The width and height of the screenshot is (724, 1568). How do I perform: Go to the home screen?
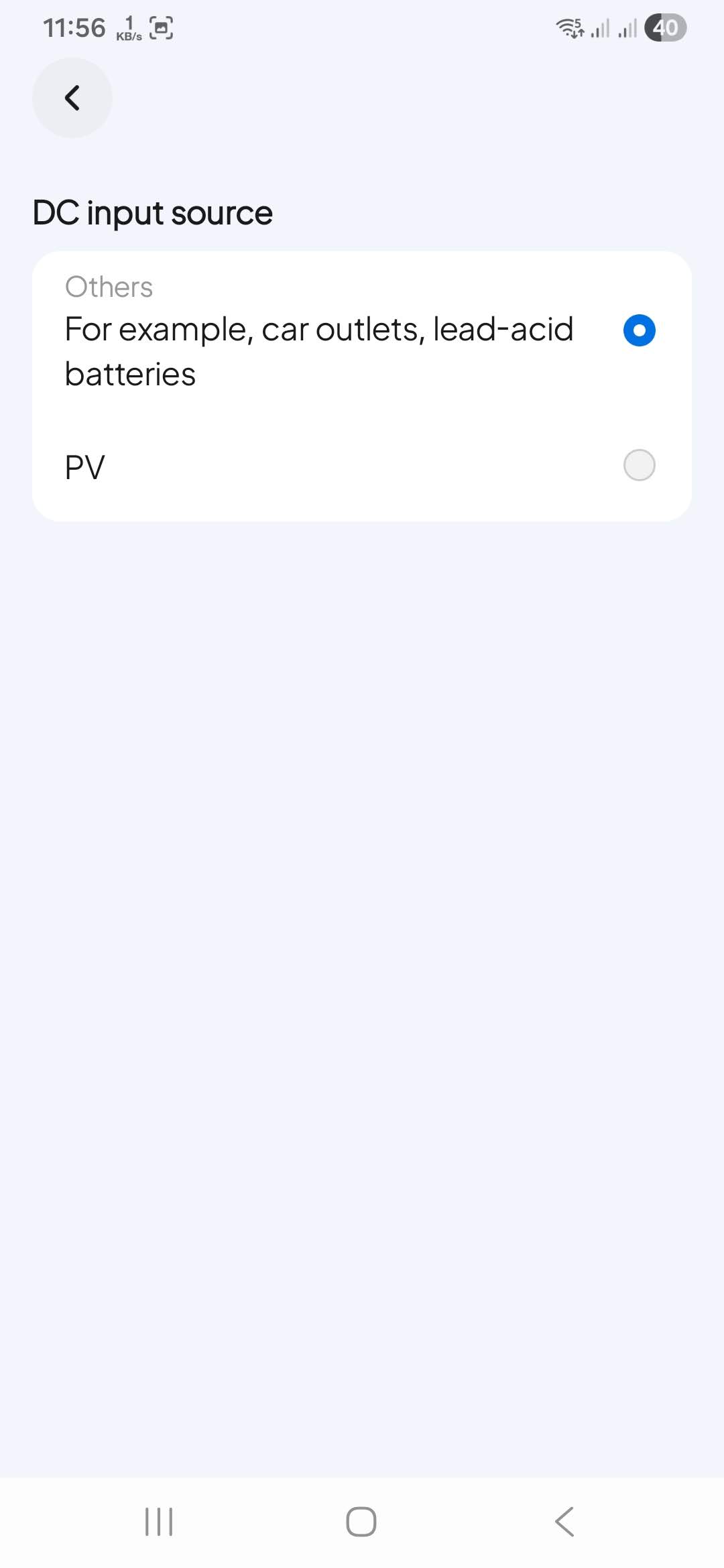pyautogui.click(x=361, y=1521)
